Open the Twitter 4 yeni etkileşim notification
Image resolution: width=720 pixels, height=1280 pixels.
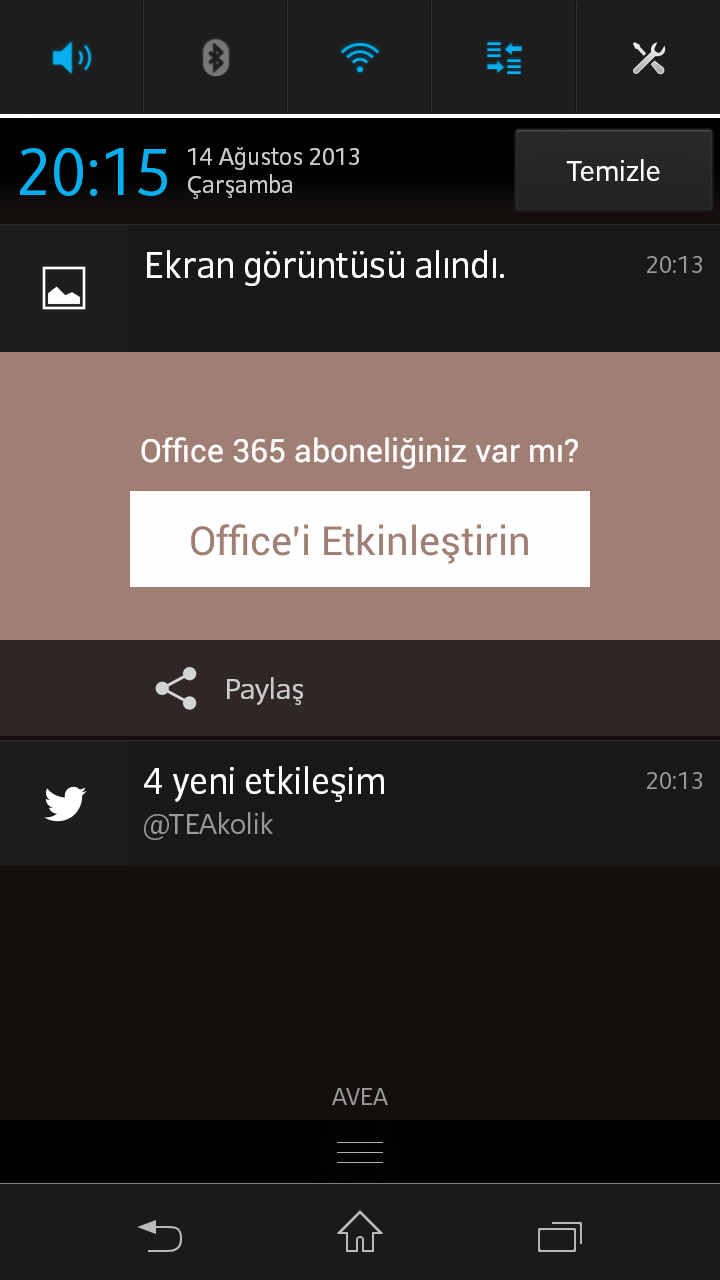(360, 803)
